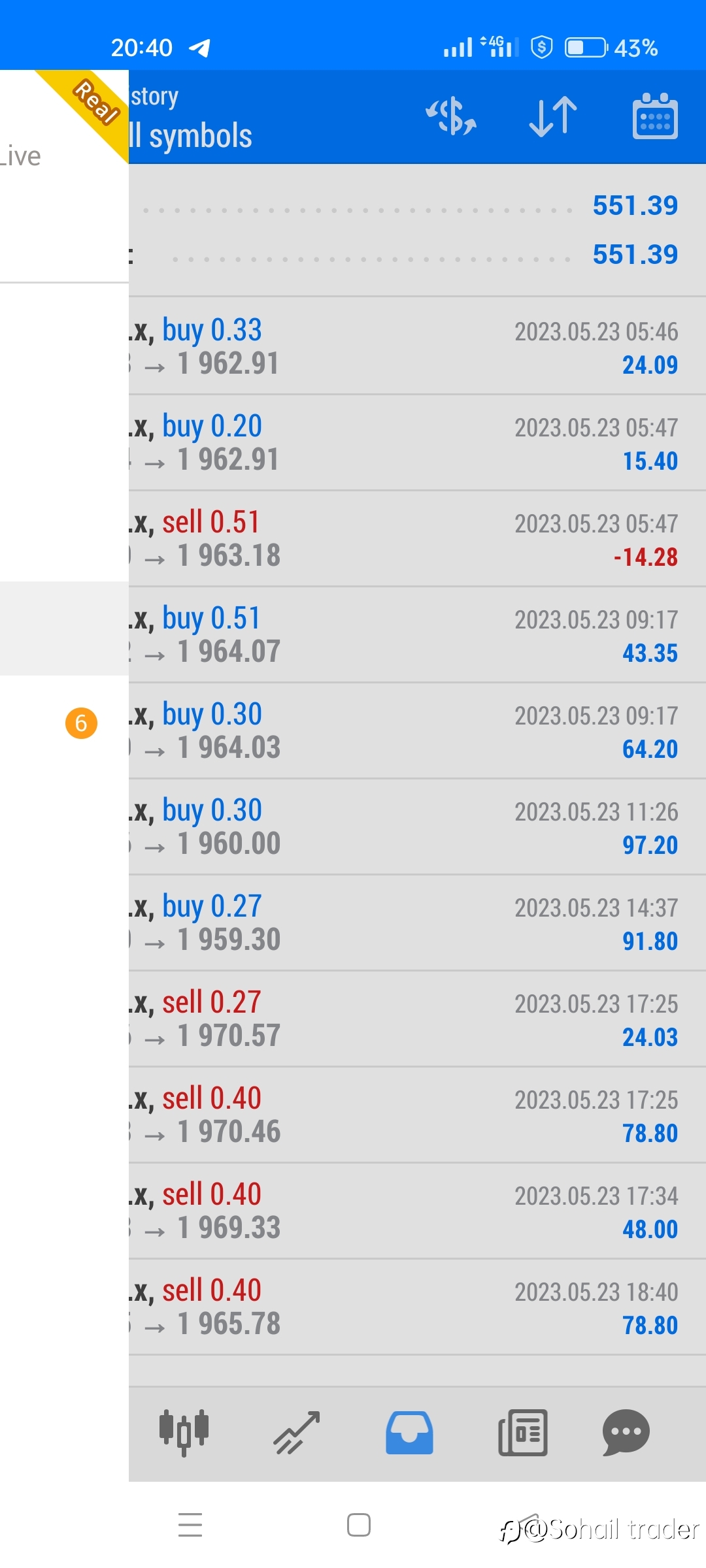
Task: Open the sort arrows option
Action: 553,117
